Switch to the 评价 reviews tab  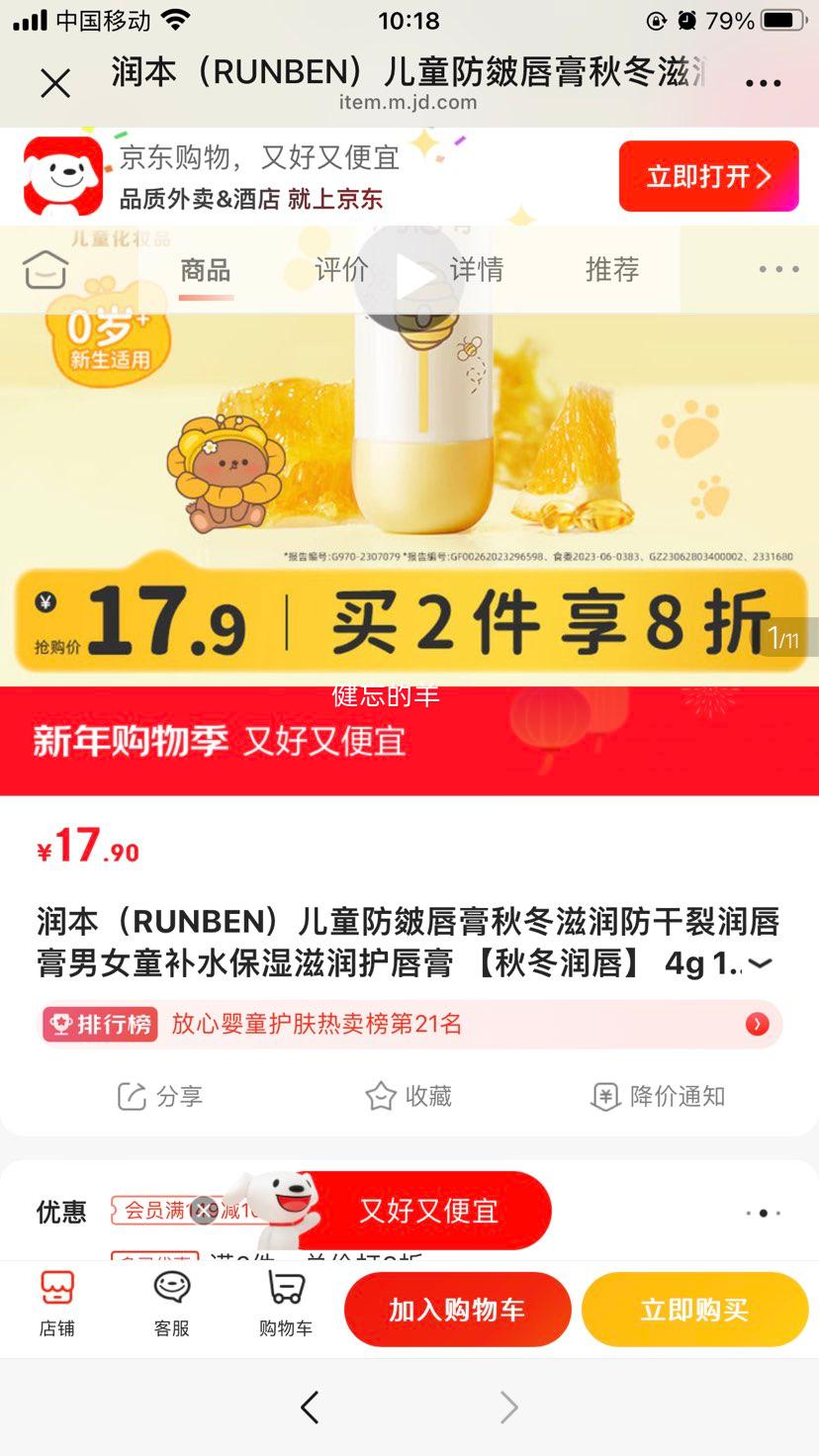[x=341, y=268]
